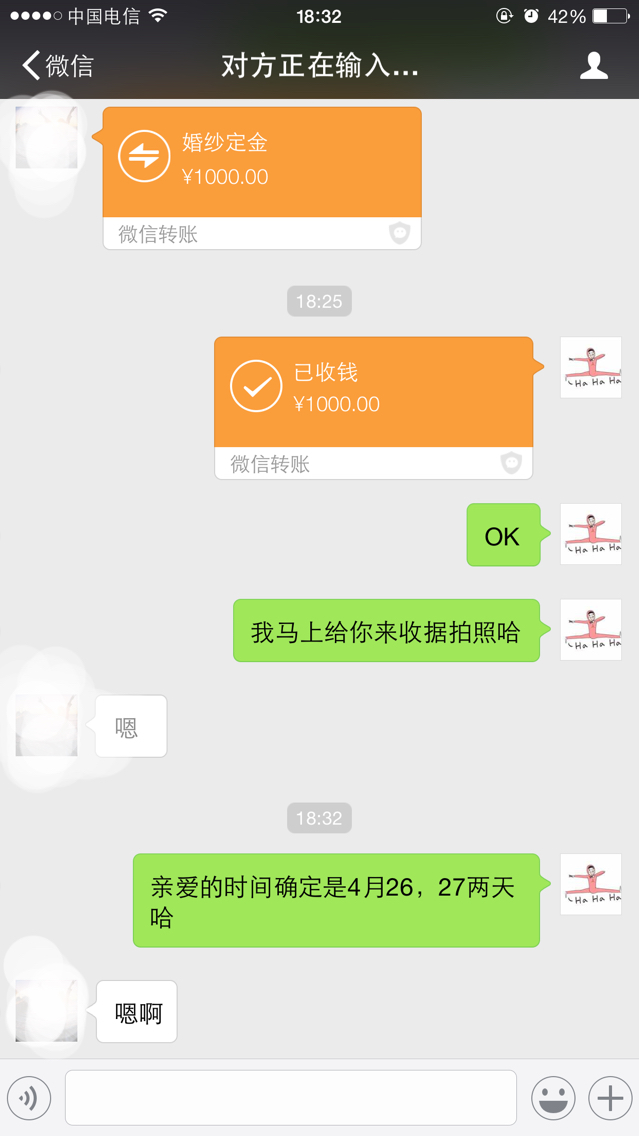Open the emoji sticker panel

(554, 1098)
